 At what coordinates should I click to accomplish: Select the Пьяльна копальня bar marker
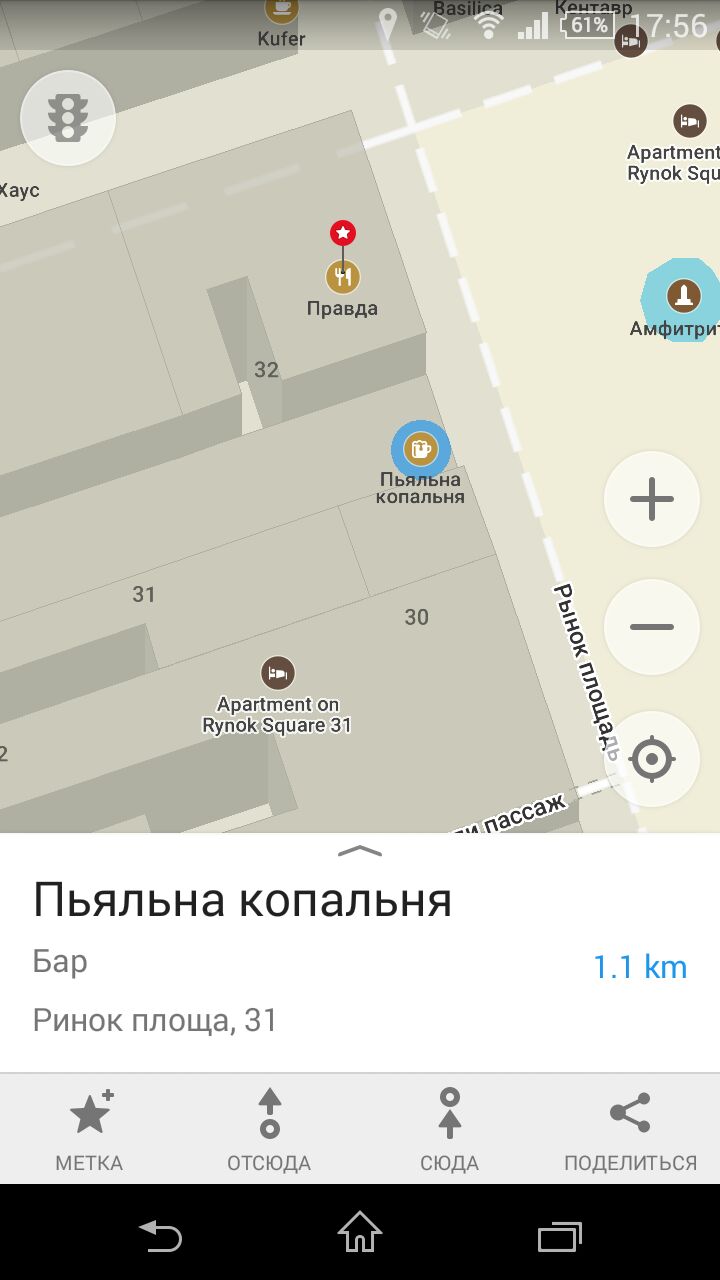coord(421,449)
